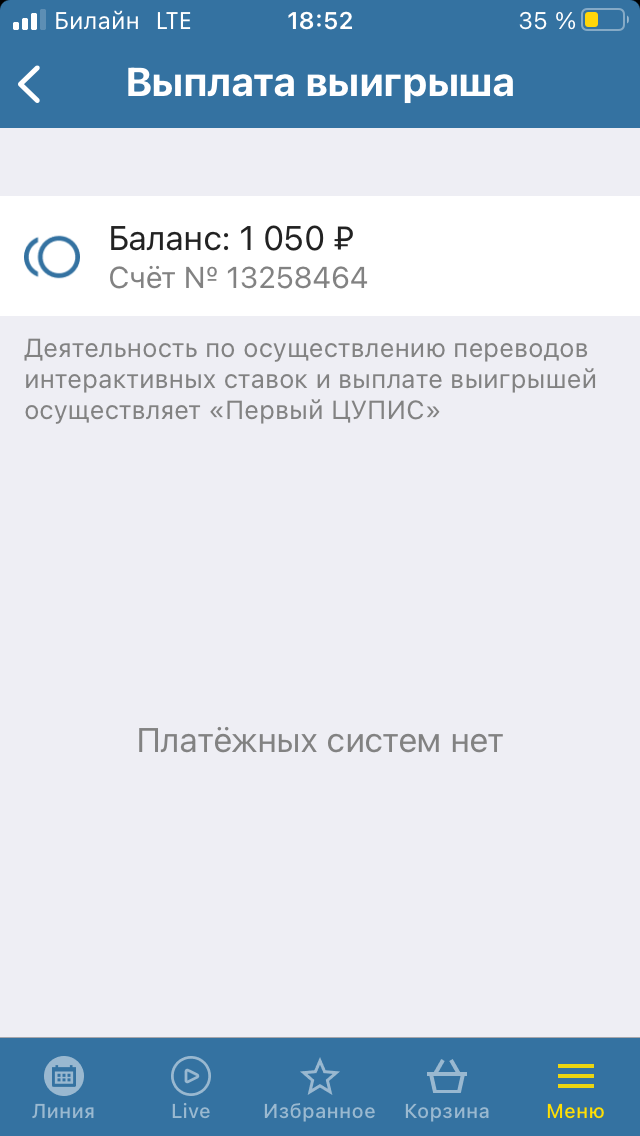Go back from Выплата выигрыша screen
The width and height of the screenshot is (640, 1136).
tap(29, 84)
